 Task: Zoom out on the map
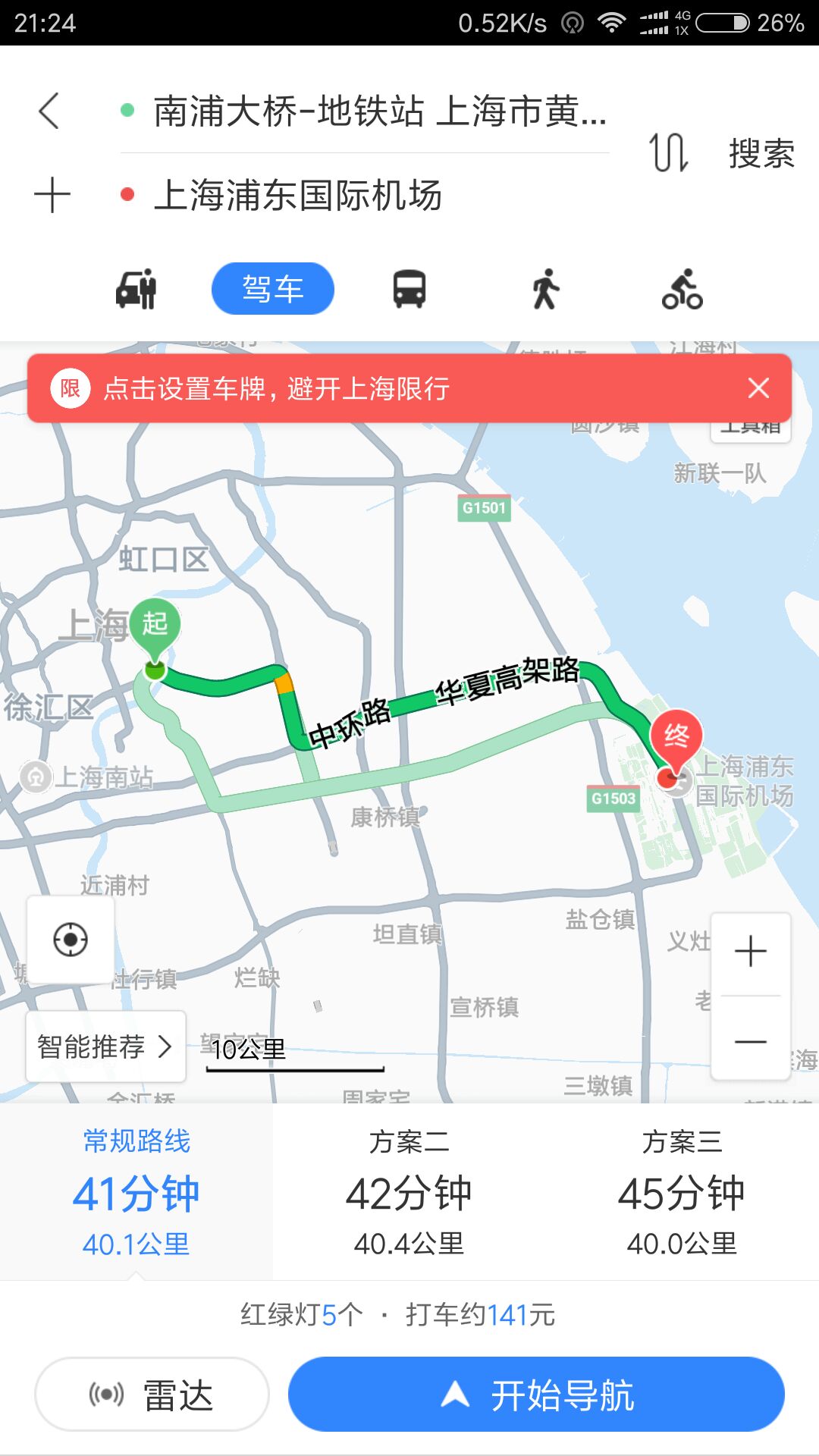tap(751, 1041)
